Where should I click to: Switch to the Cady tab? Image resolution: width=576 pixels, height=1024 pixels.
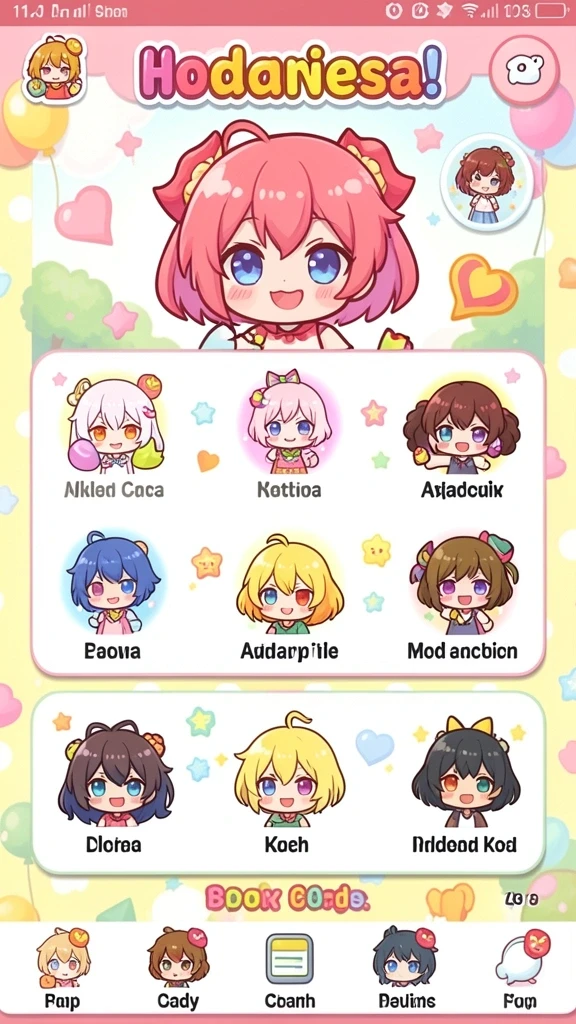click(178, 968)
